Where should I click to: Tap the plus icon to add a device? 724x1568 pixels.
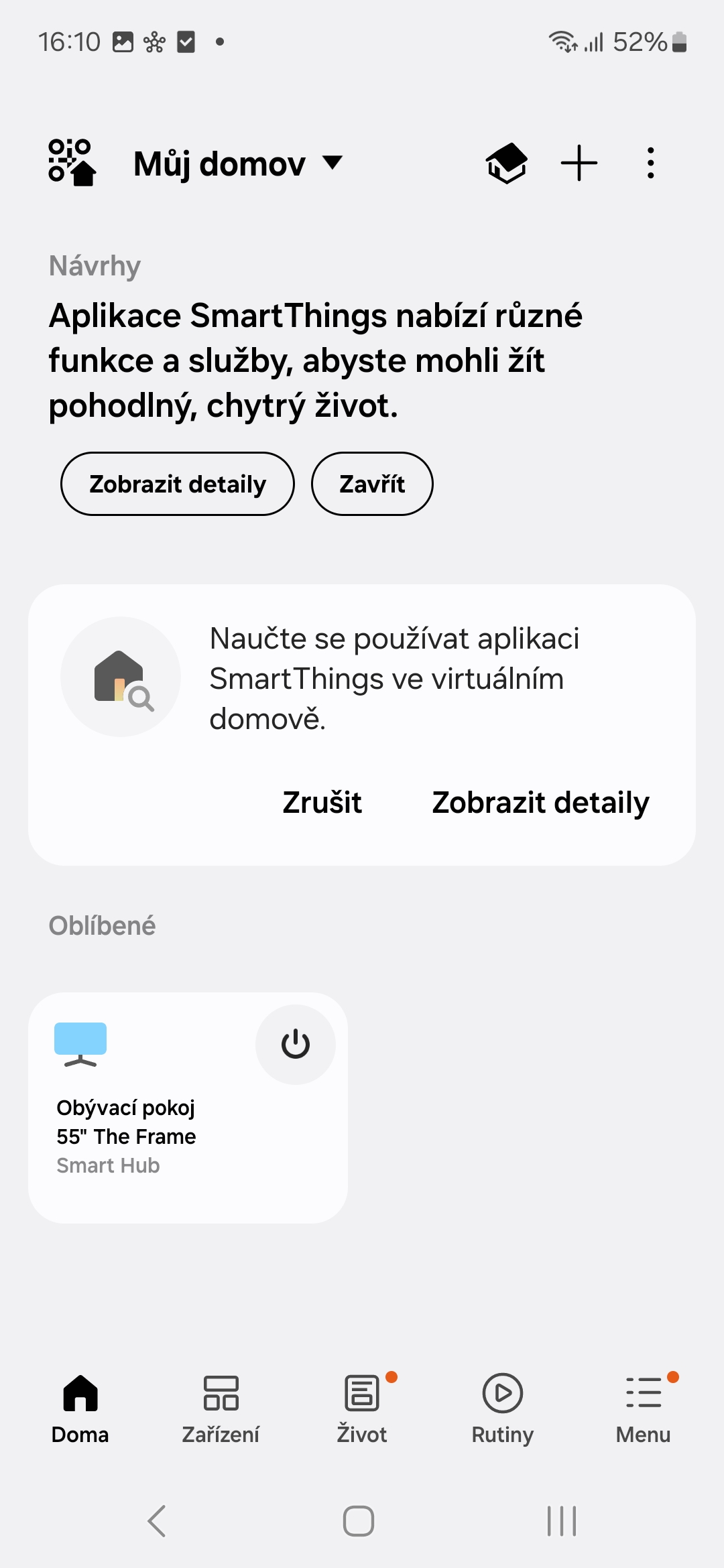point(579,163)
